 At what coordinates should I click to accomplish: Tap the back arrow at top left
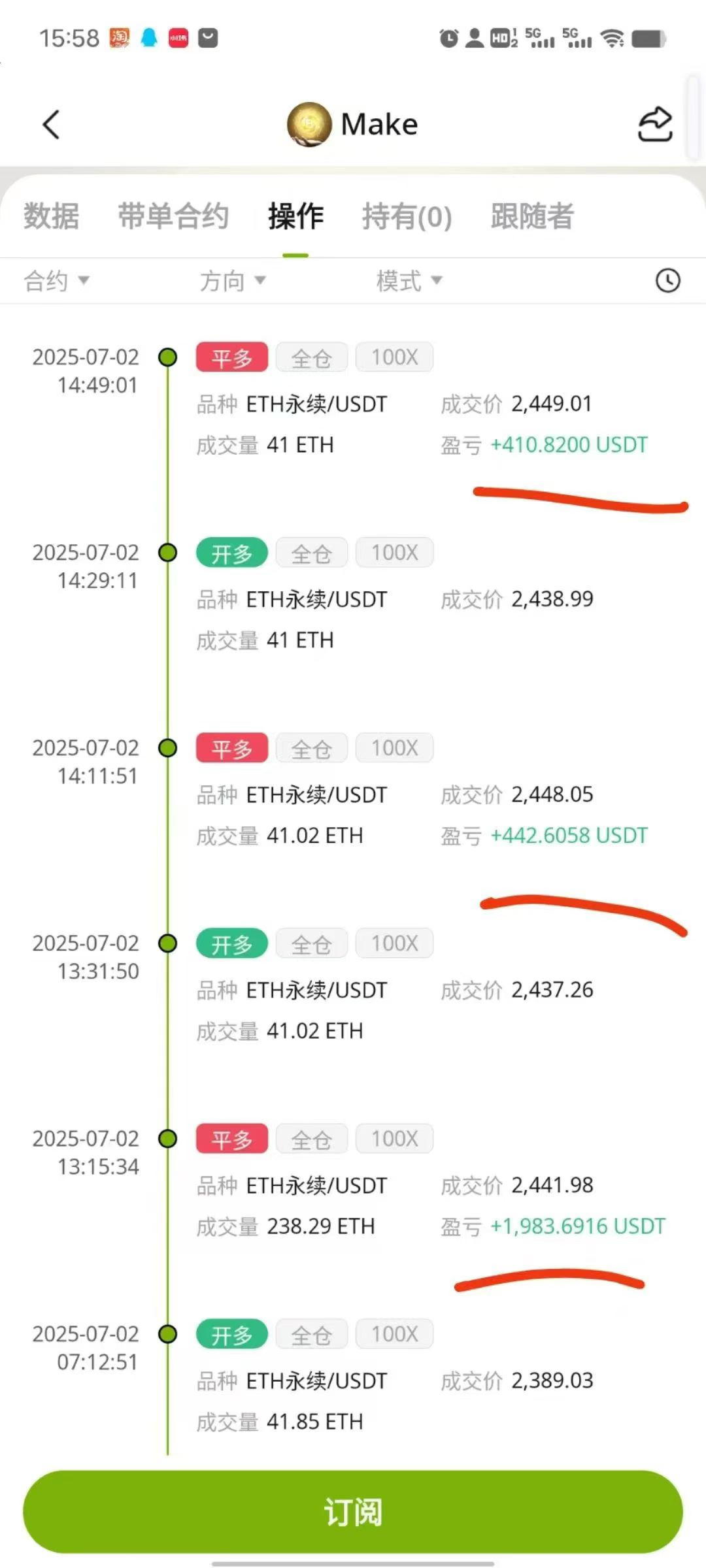52,124
